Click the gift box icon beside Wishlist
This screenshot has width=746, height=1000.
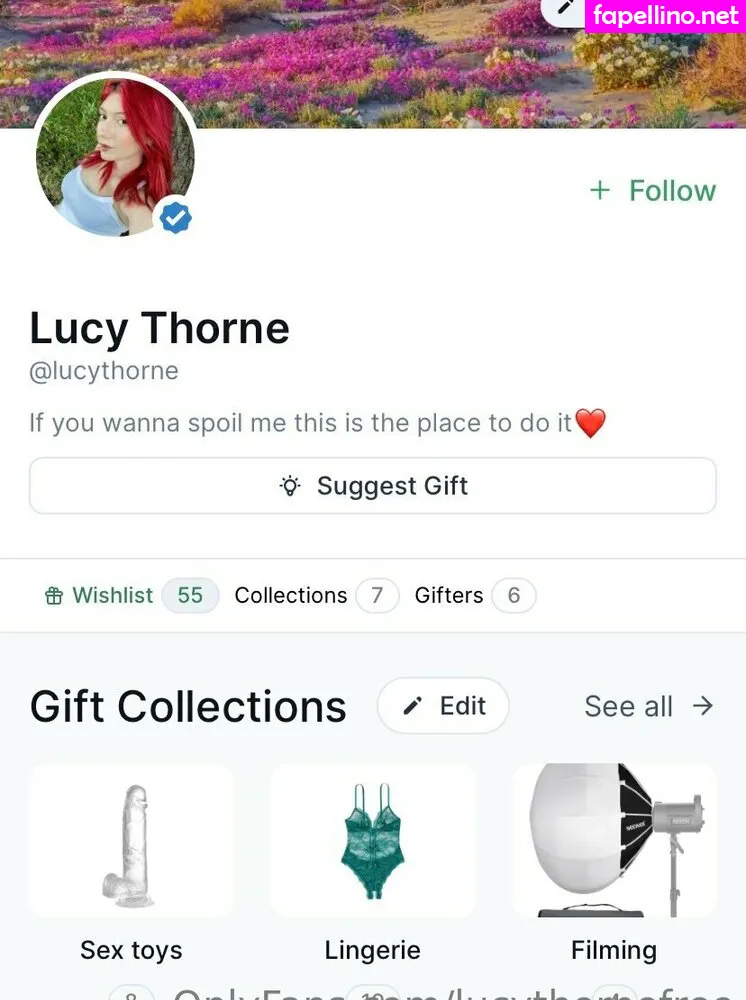tap(54, 595)
